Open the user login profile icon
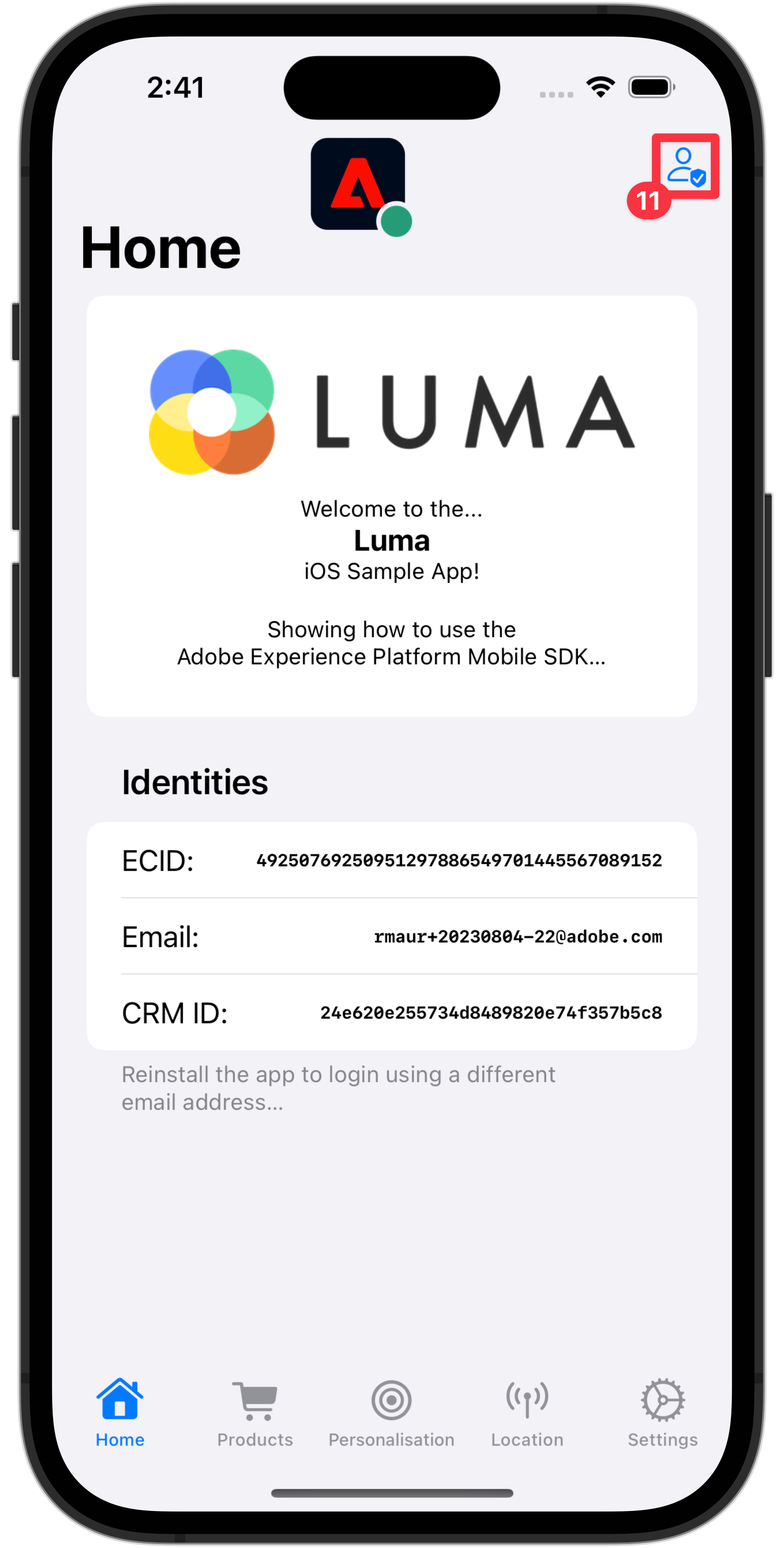The image size is (784, 1548). coord(685,165)
